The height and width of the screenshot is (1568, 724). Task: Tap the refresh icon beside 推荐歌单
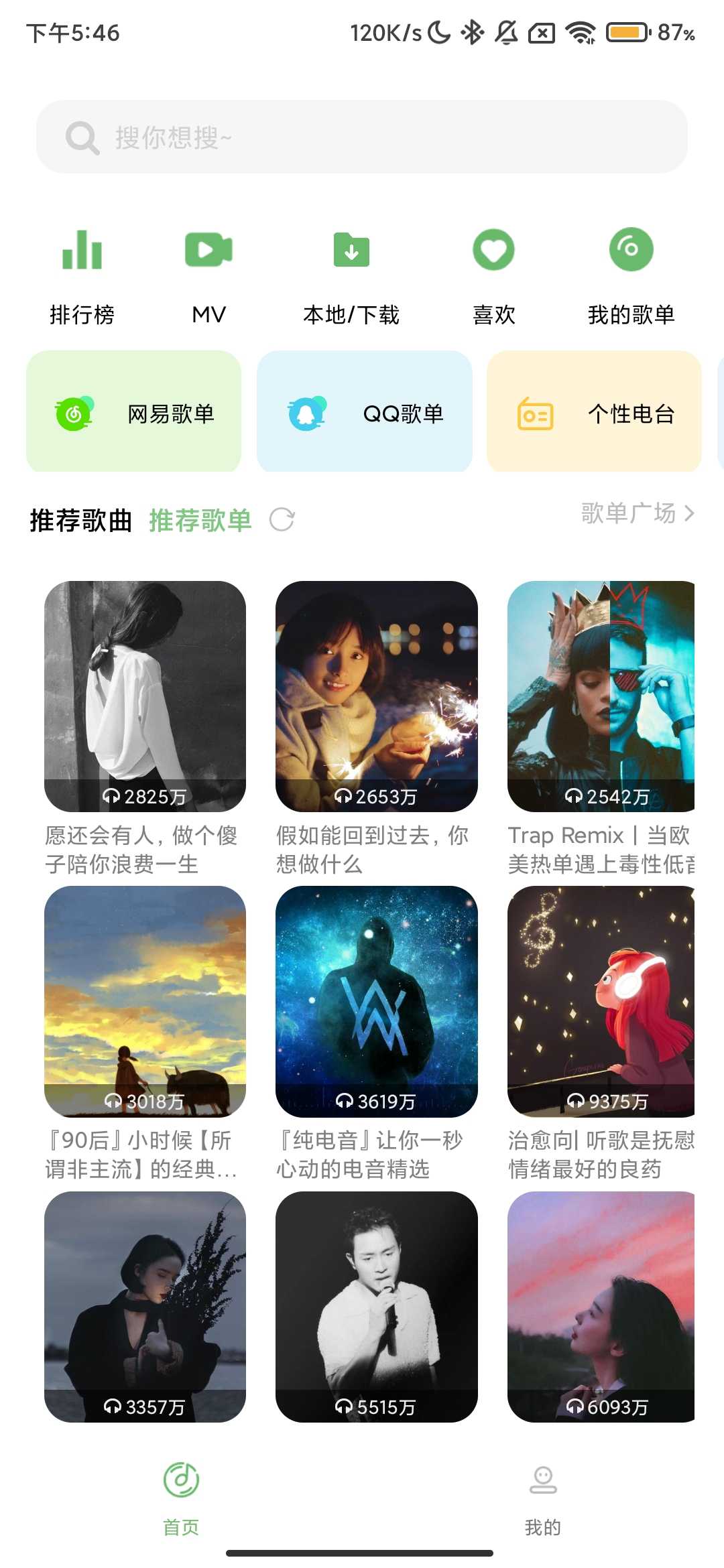[x=282, y=519]
